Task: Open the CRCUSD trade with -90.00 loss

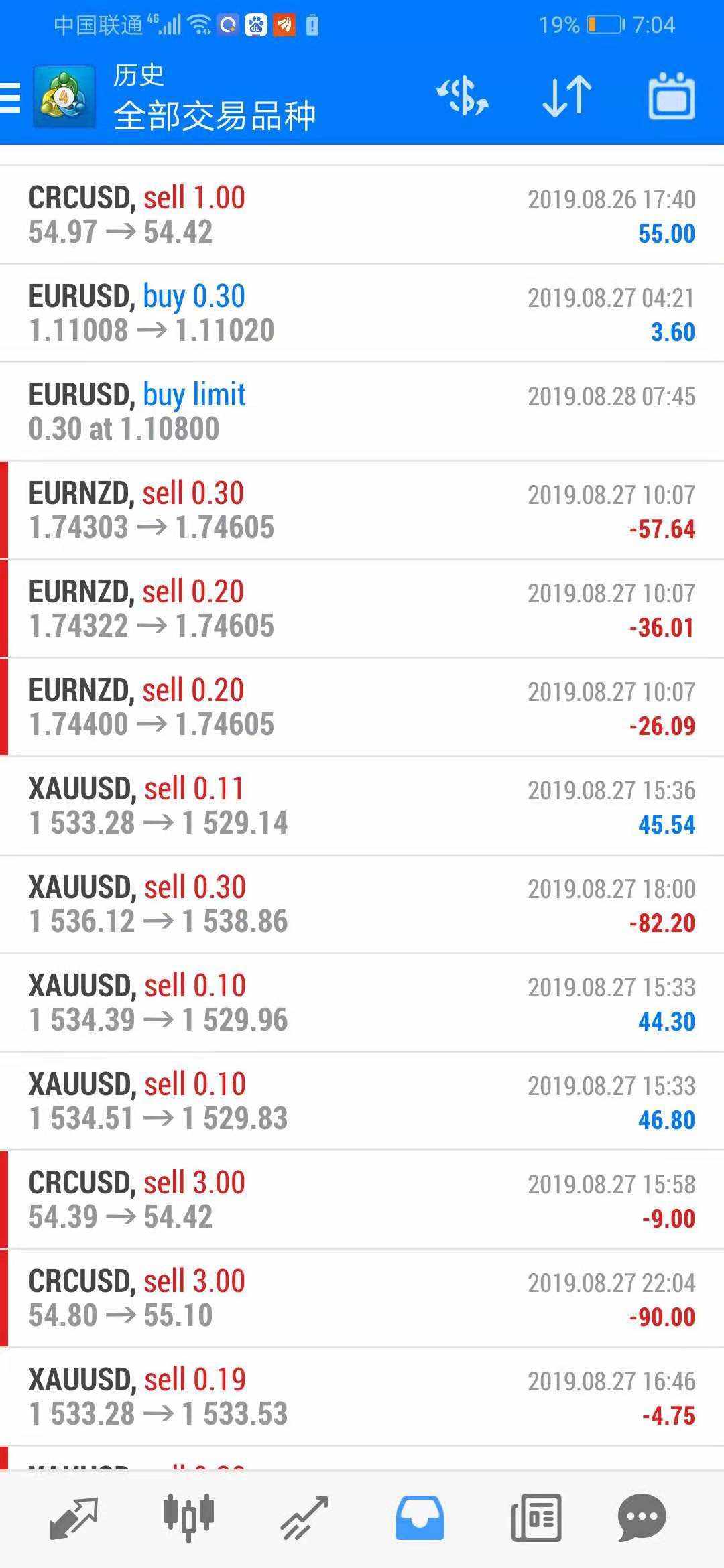Action: point(362,1299)
